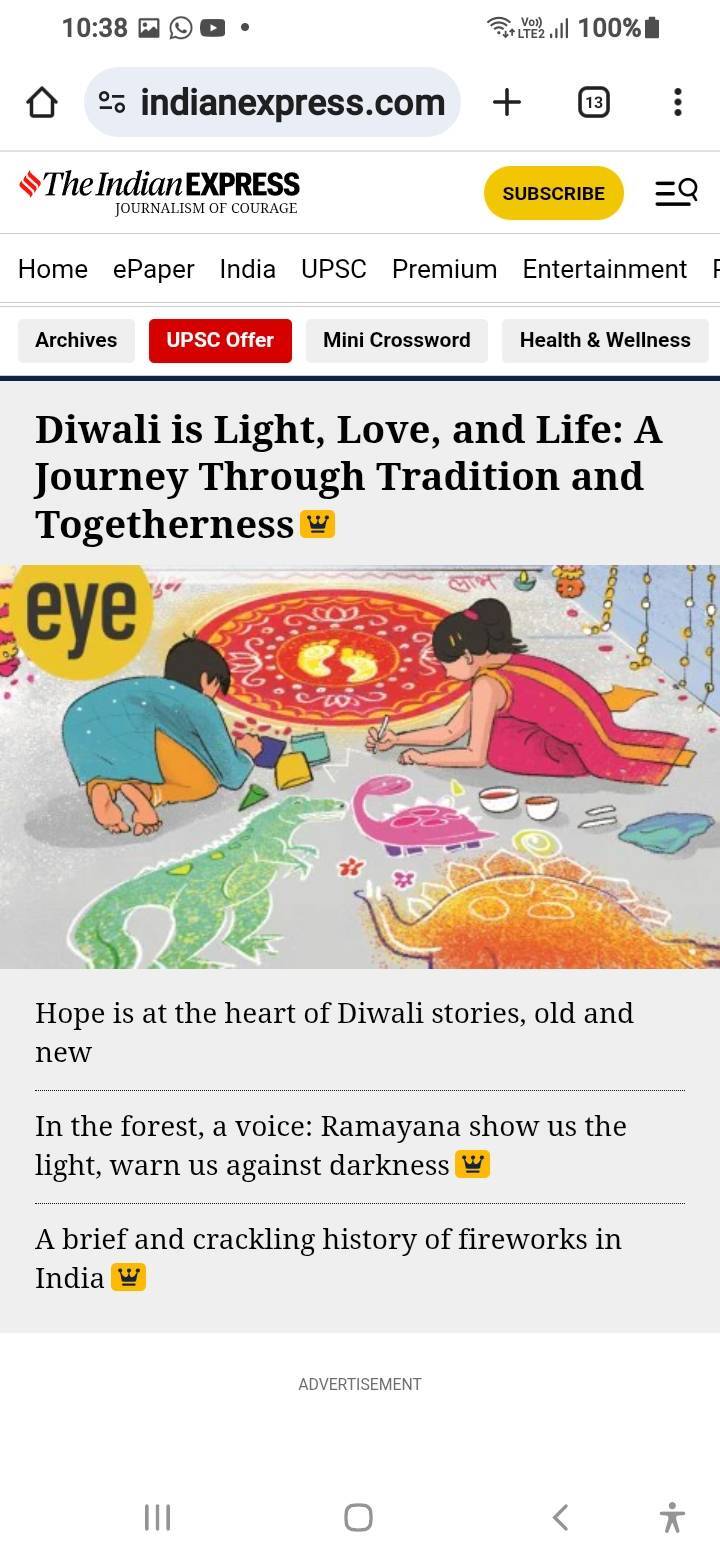Open the site menu and search icon
The width and height of the screenshot is (720, 1560).
676,193
